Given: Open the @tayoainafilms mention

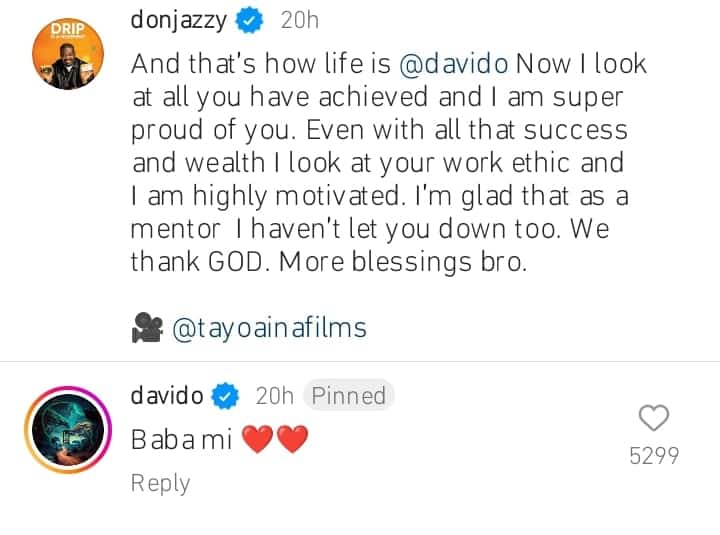Looking at the screenshot, I should click(x=270, y=327).
